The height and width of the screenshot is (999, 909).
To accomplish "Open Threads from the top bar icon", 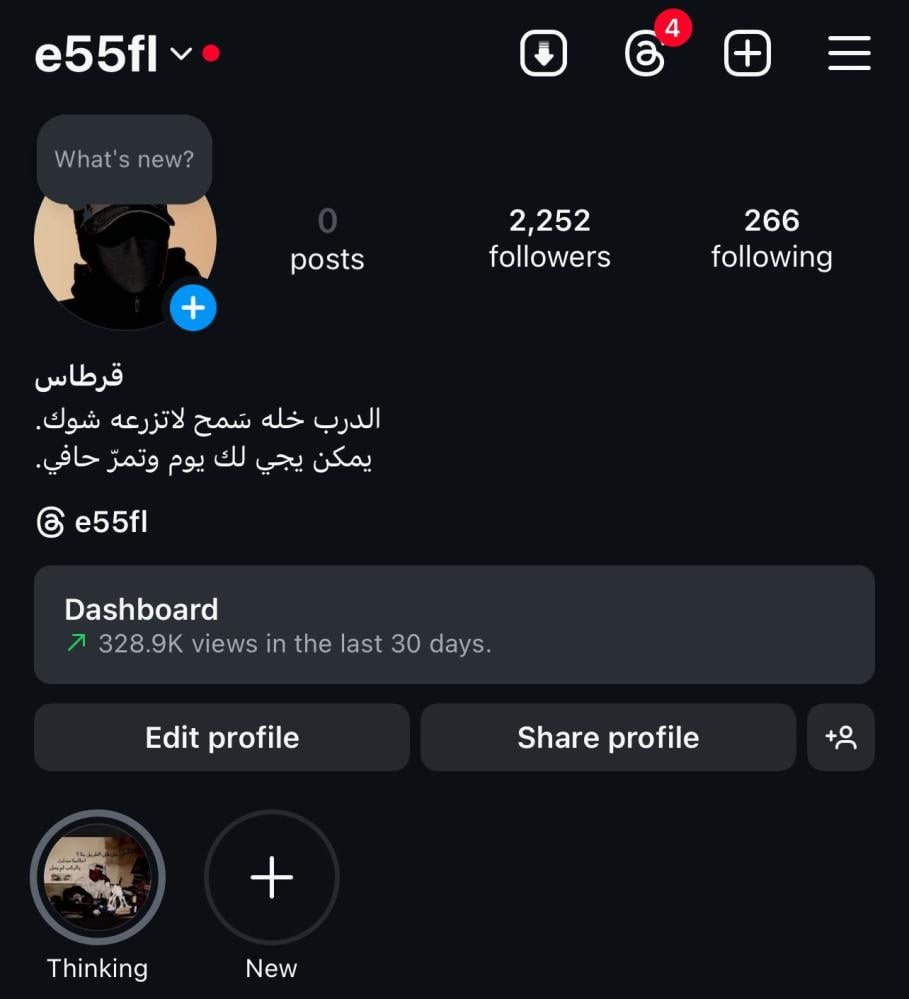I will 645,54.
